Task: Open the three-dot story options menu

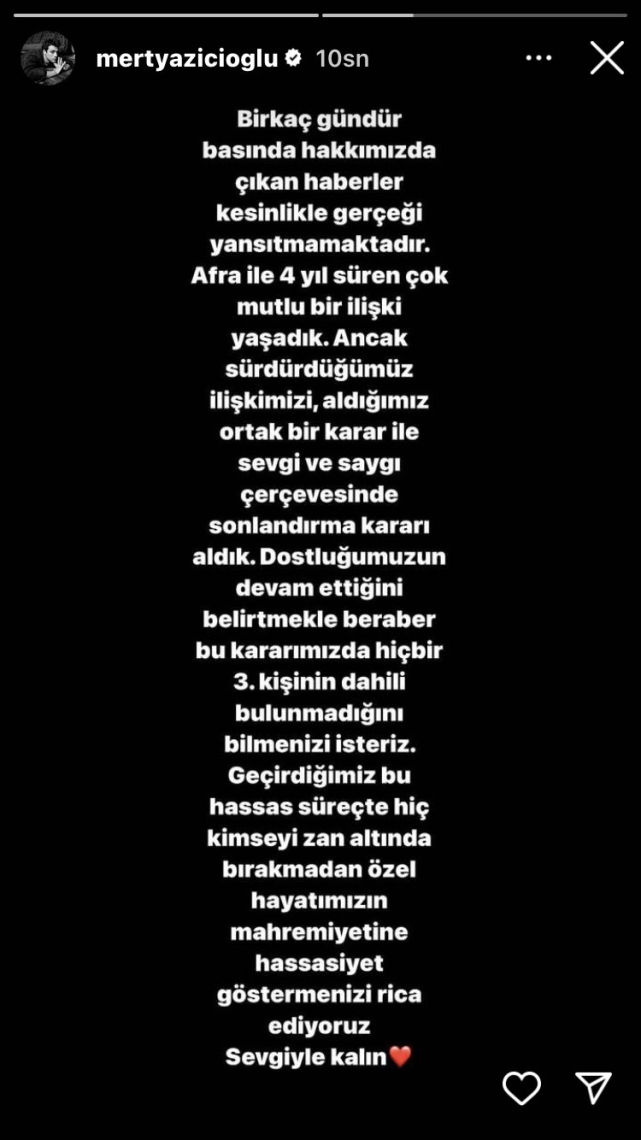Action: [x=538, y=59]
